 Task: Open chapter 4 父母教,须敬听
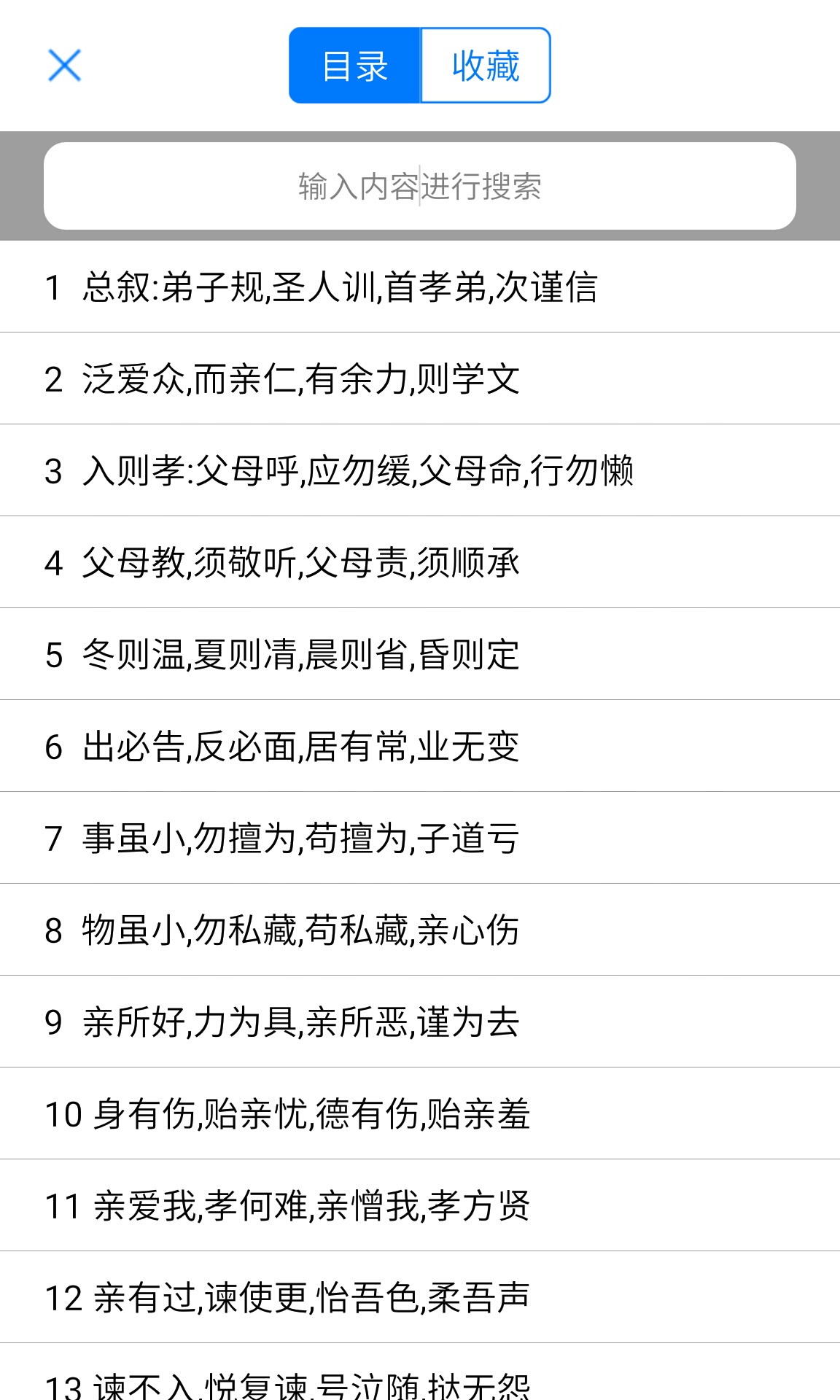click(x=282, y=562)
